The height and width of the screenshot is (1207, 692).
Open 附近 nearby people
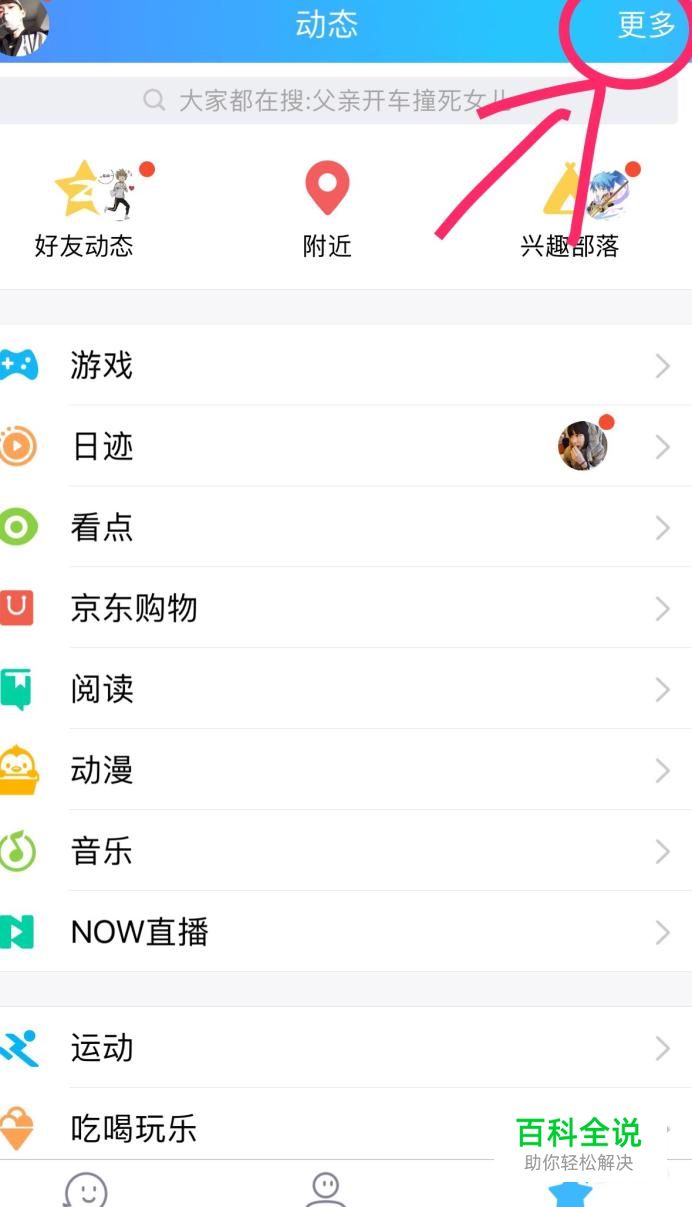(x=327, y=210)
